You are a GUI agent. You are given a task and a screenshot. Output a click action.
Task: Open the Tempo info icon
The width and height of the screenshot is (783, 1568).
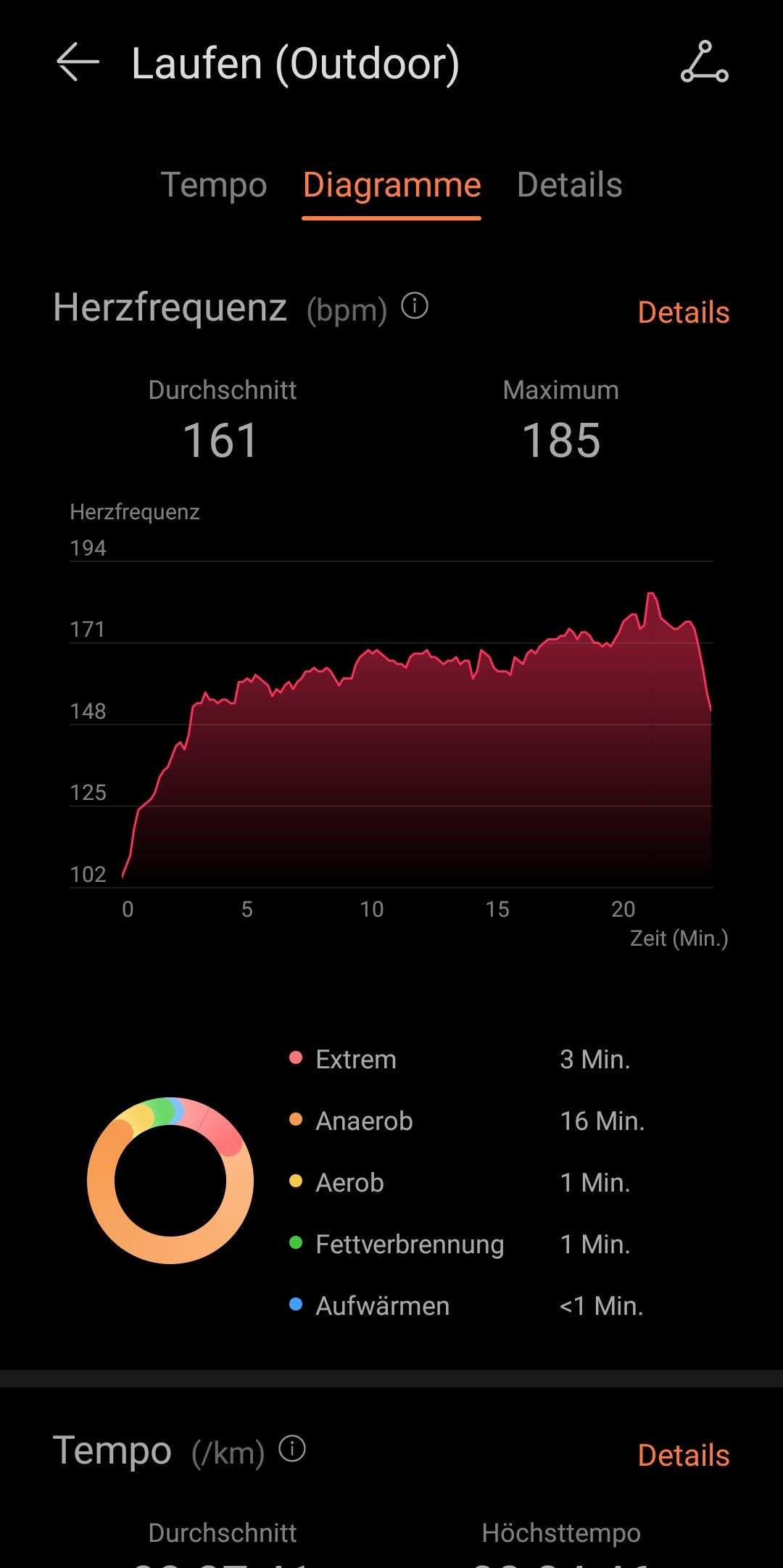pyautogui.click(x=292, y=1449)
